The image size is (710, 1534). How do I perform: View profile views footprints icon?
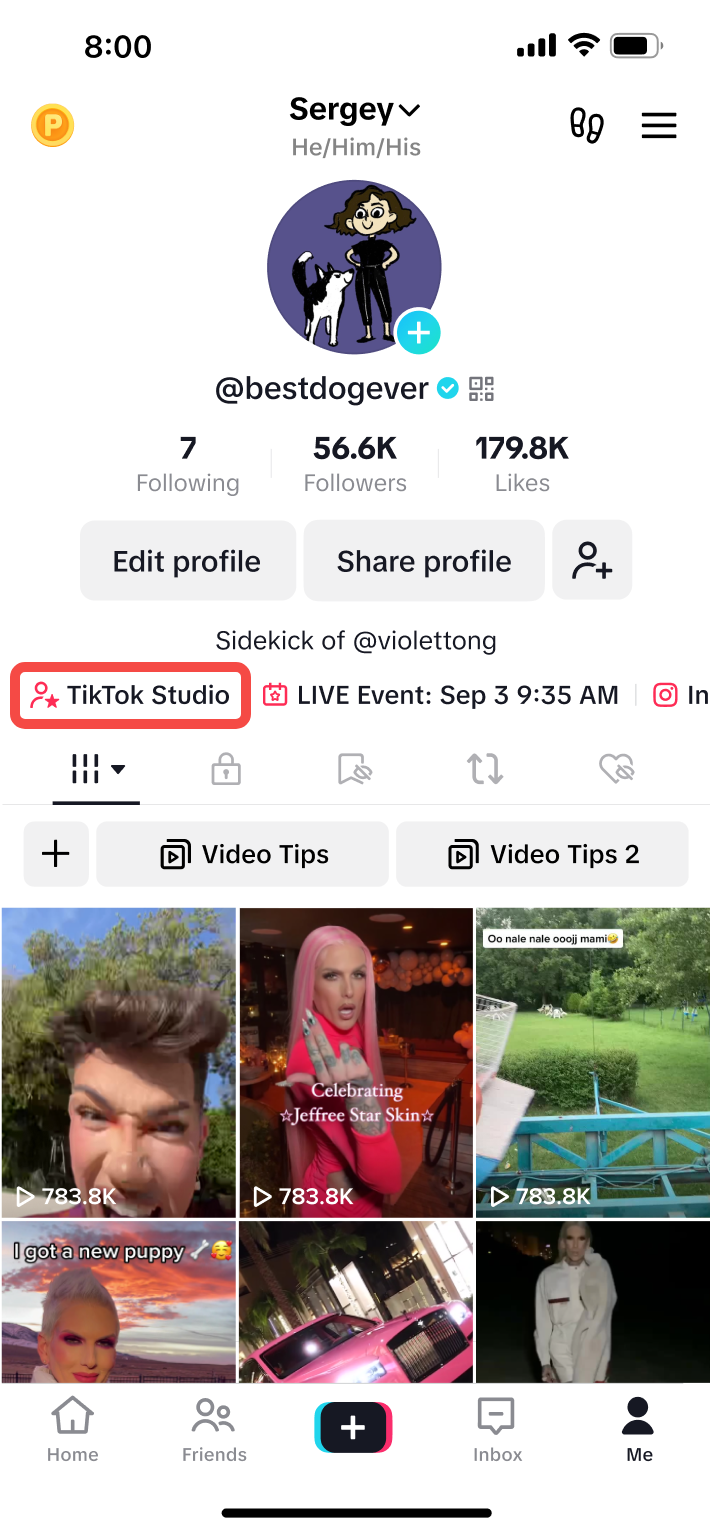[586, 126]
